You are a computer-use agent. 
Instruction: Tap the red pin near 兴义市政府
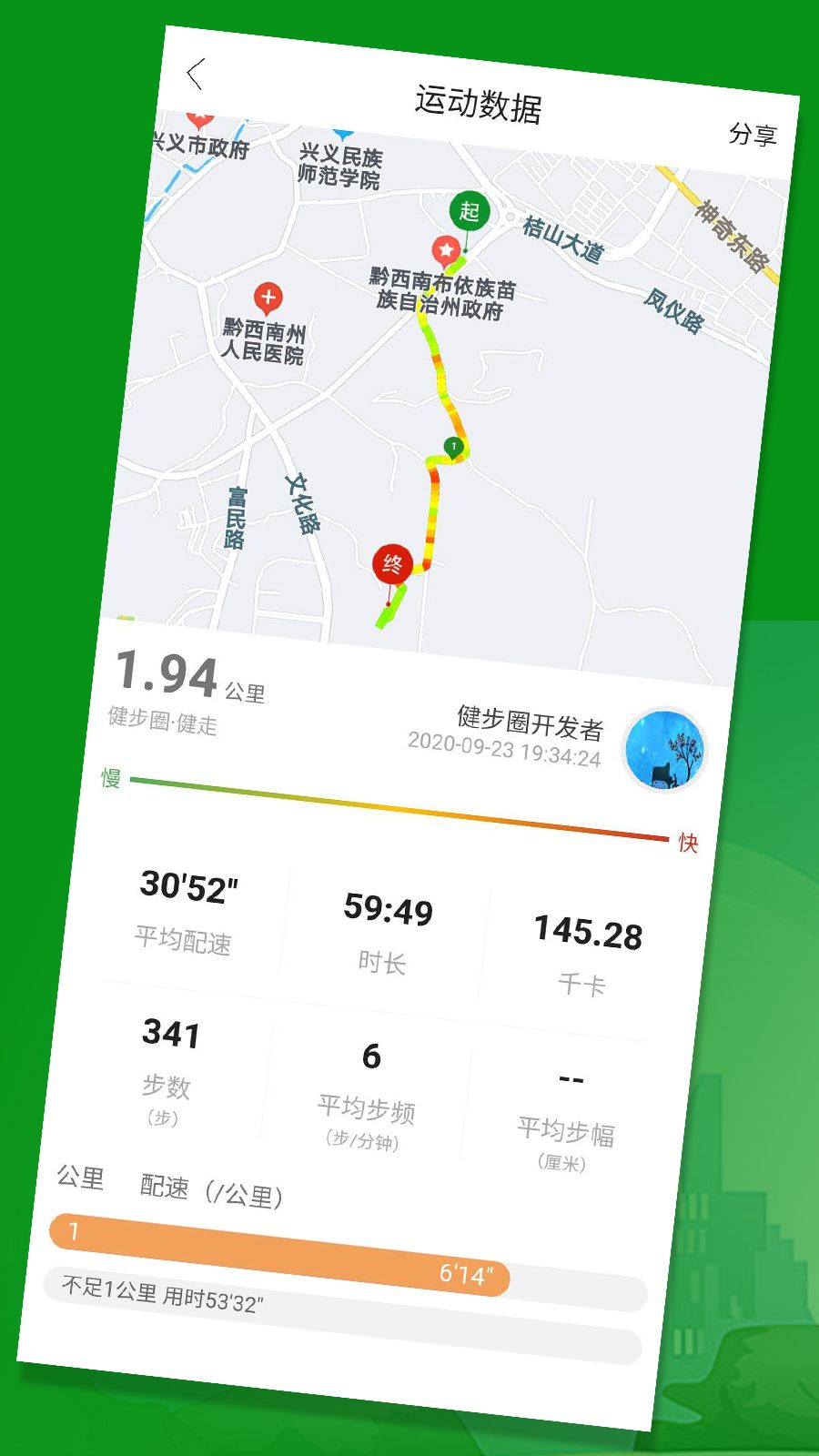coord(198,120)
